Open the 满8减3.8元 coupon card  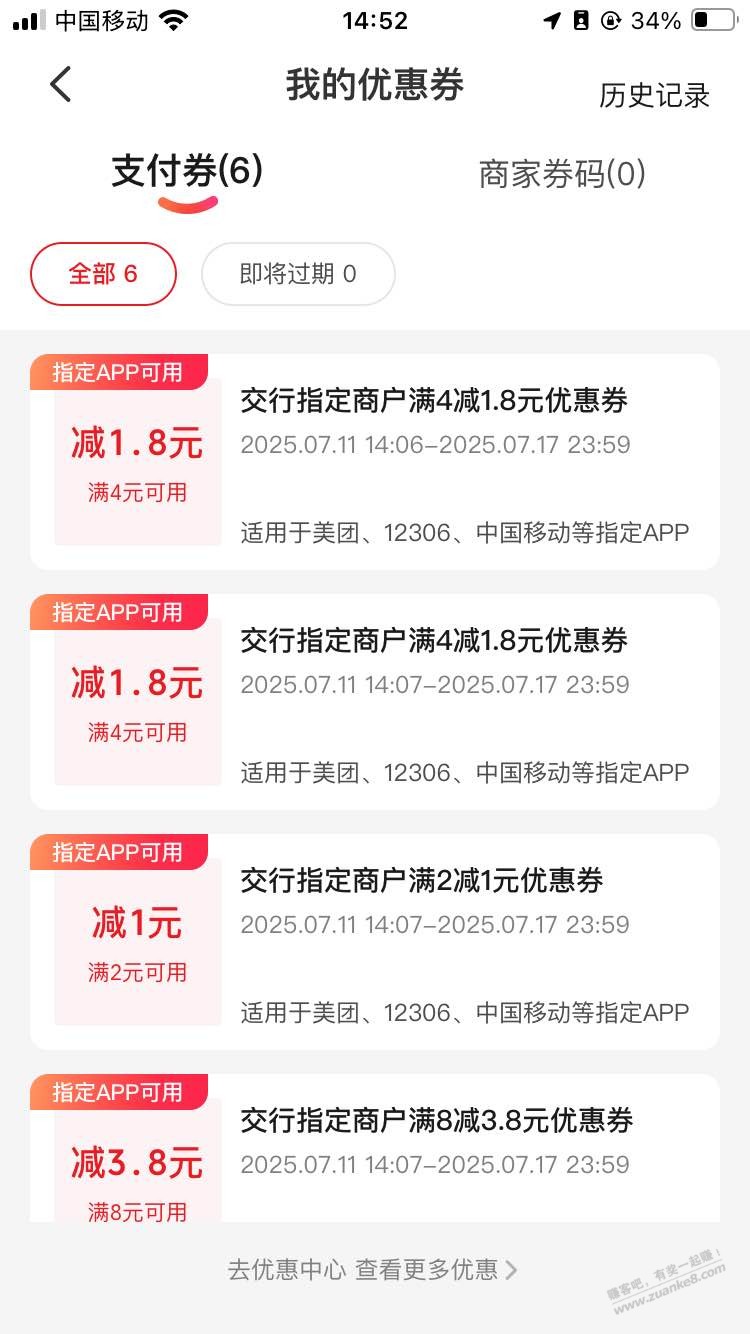point(375,1150)
